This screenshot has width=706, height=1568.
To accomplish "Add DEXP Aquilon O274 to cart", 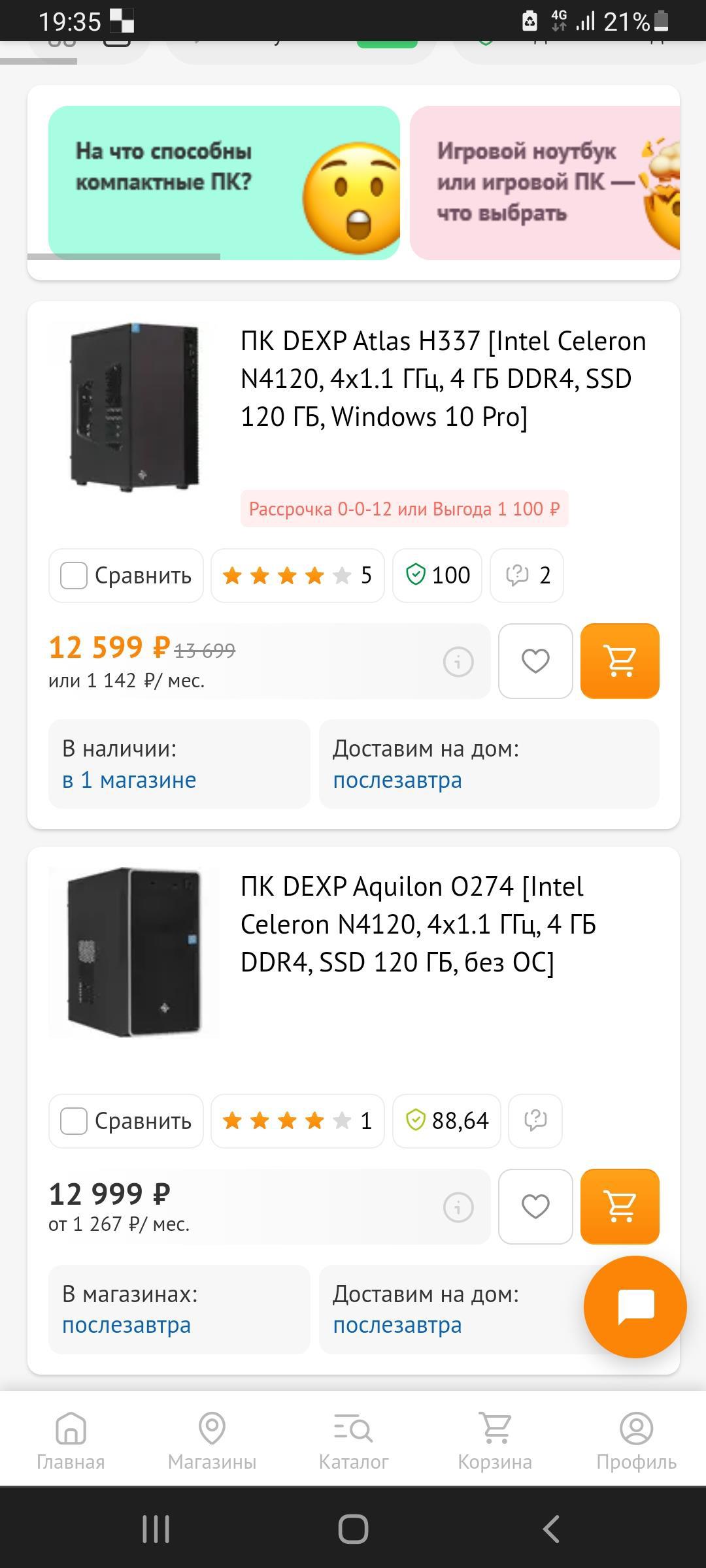I will (x=620, y=1207).
